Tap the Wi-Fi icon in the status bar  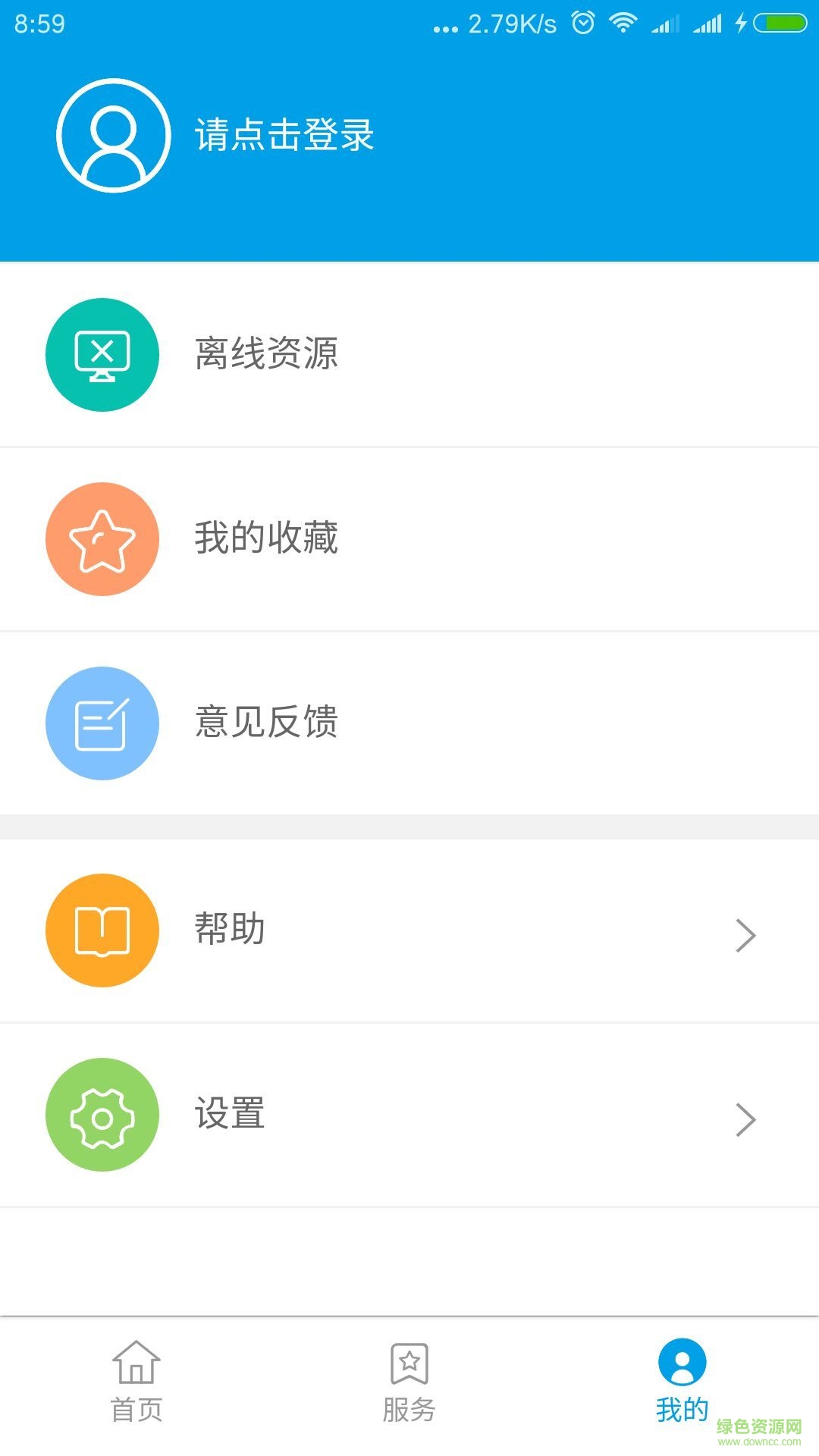point(623,24)
